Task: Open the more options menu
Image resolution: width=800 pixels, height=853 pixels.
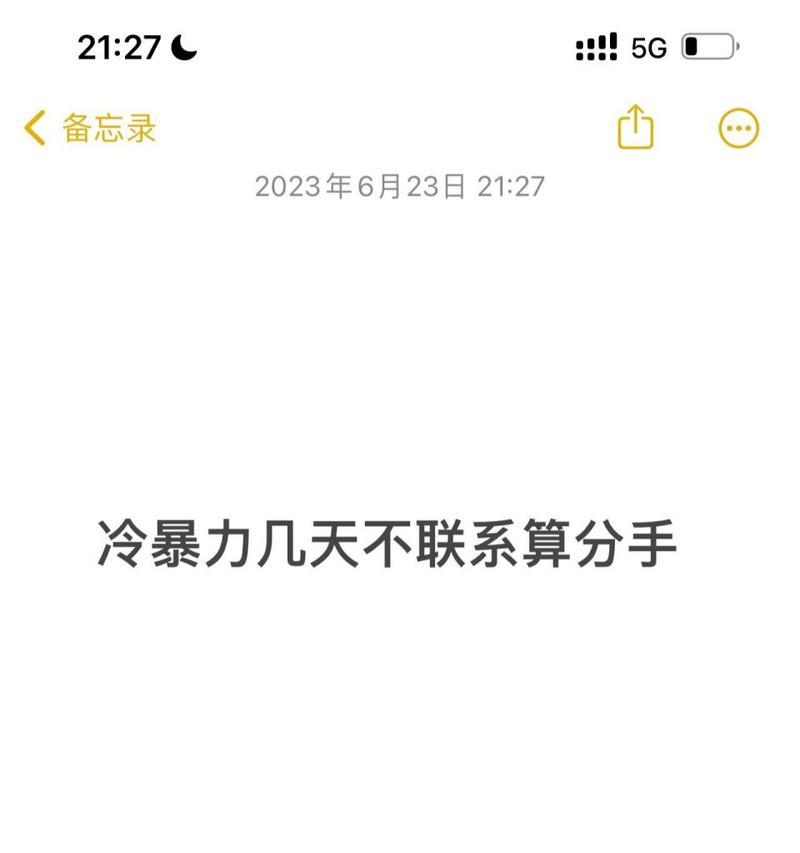Action: pos(739,128)
